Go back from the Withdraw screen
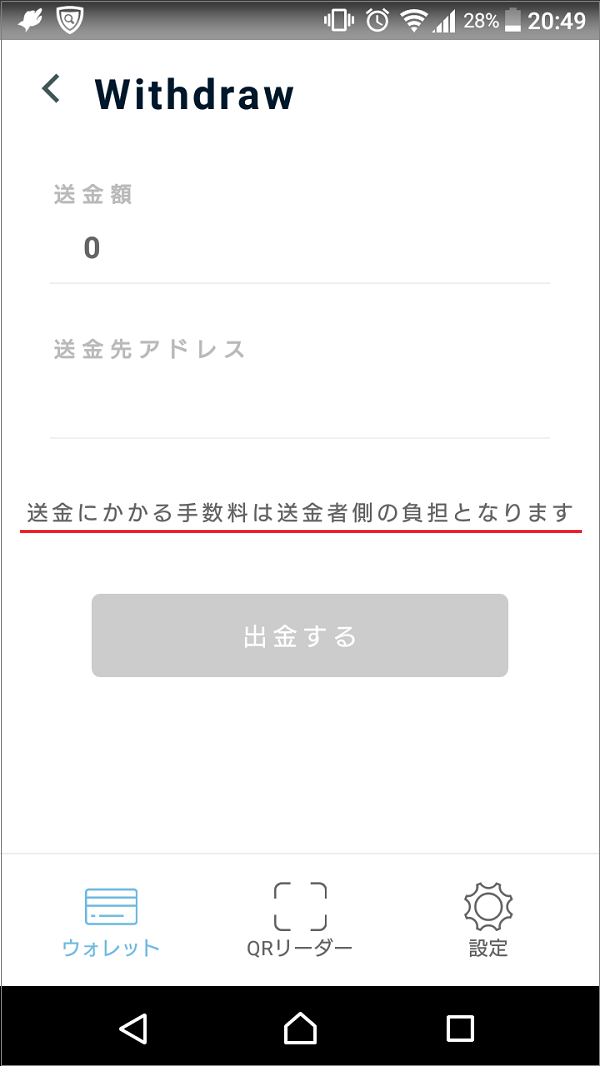 click(51, 90)
